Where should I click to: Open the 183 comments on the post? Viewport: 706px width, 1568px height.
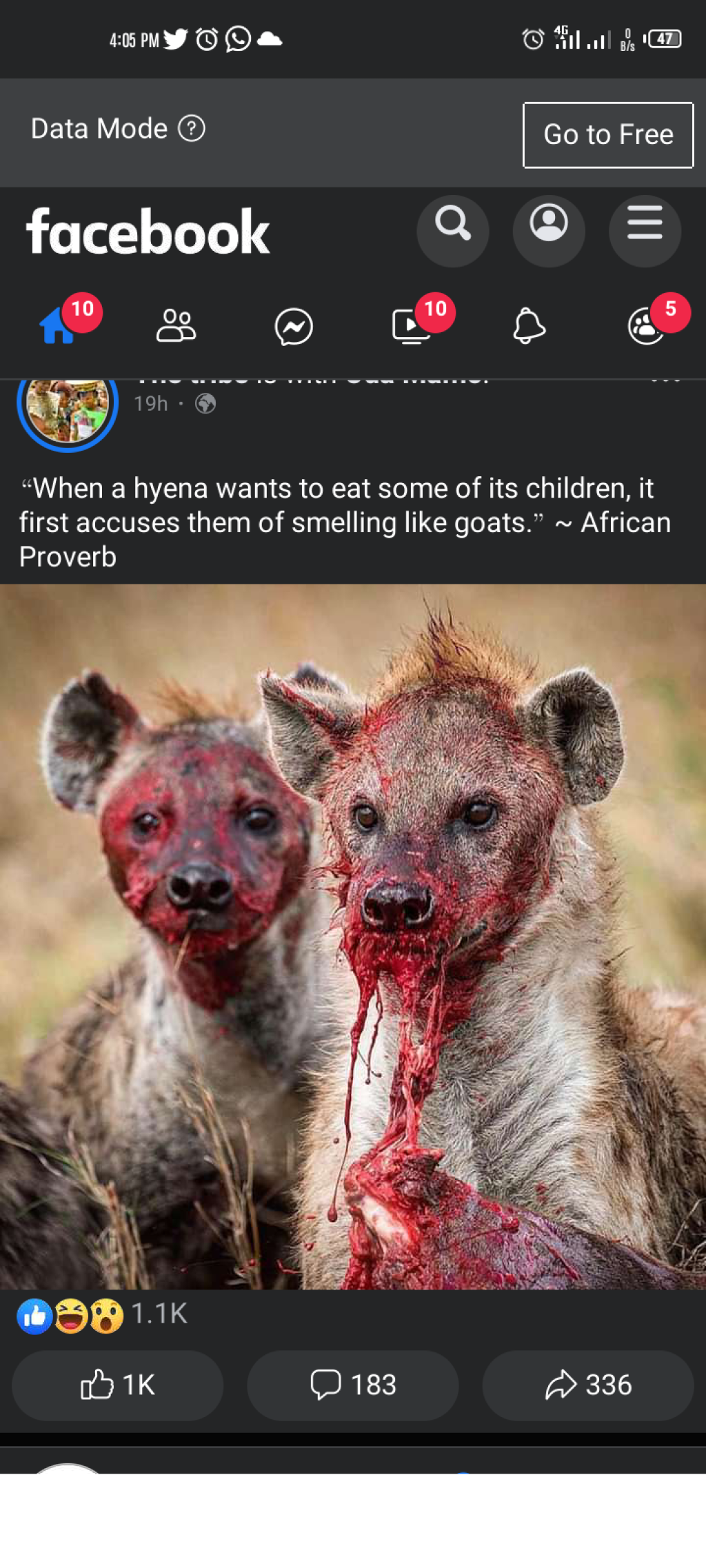point(353,1385)
